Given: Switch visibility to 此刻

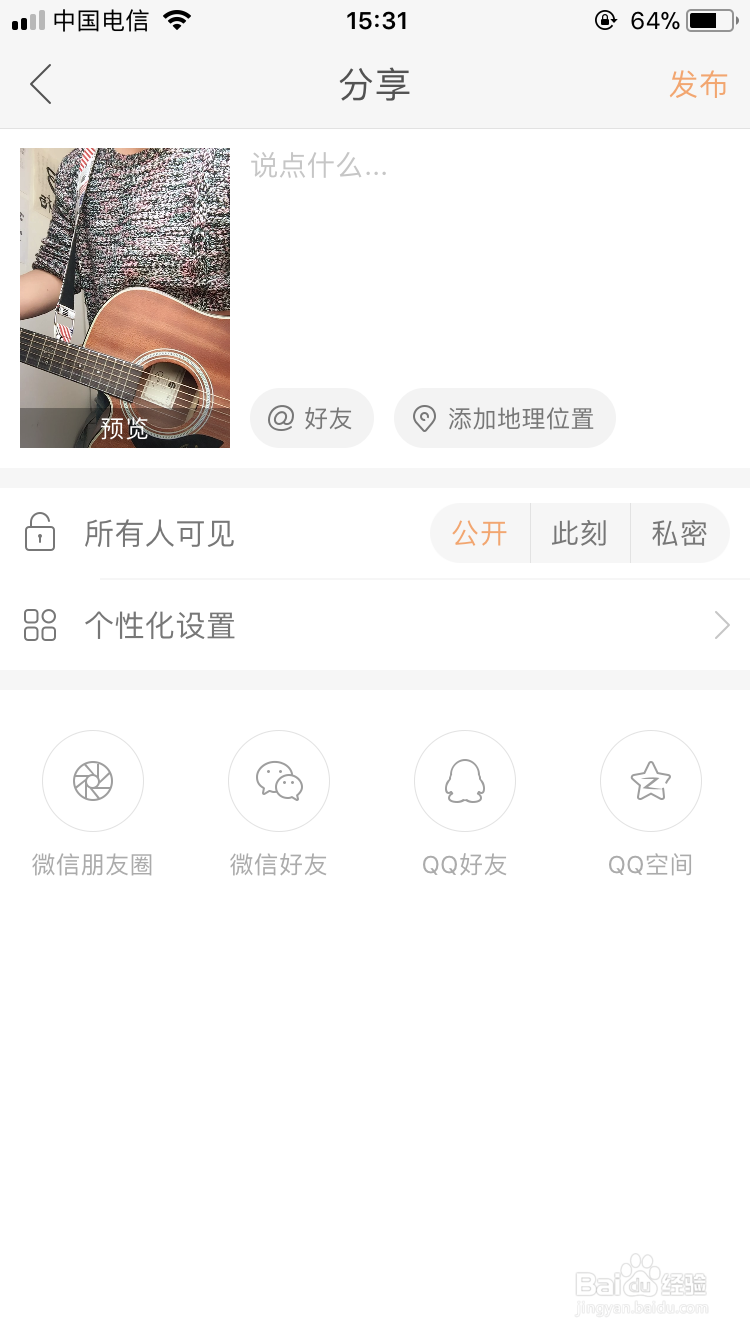Looking at the screenshot, I should (x=580, y=533).
